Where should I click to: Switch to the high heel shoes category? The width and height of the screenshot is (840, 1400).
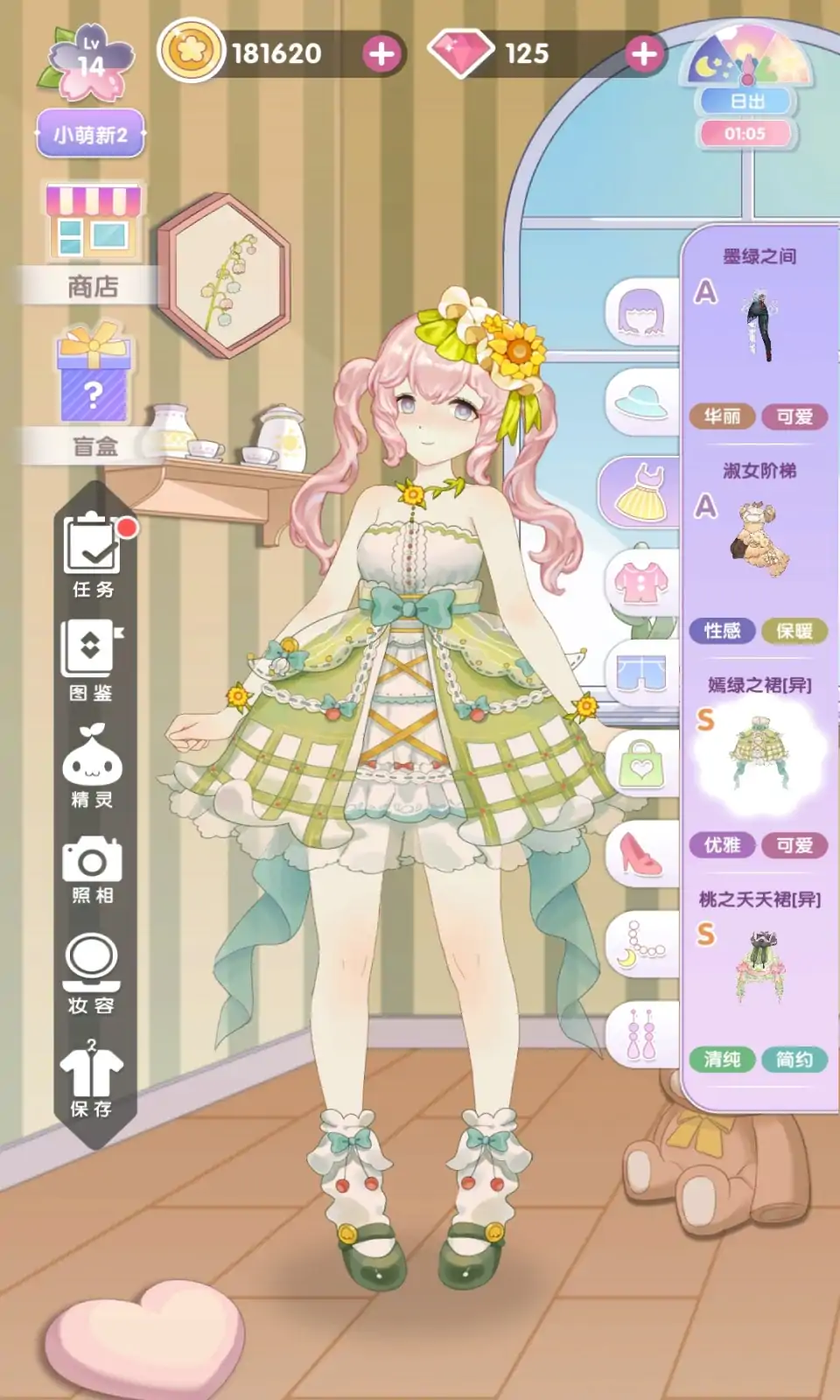pyautogui.click(x=643, y=854)
